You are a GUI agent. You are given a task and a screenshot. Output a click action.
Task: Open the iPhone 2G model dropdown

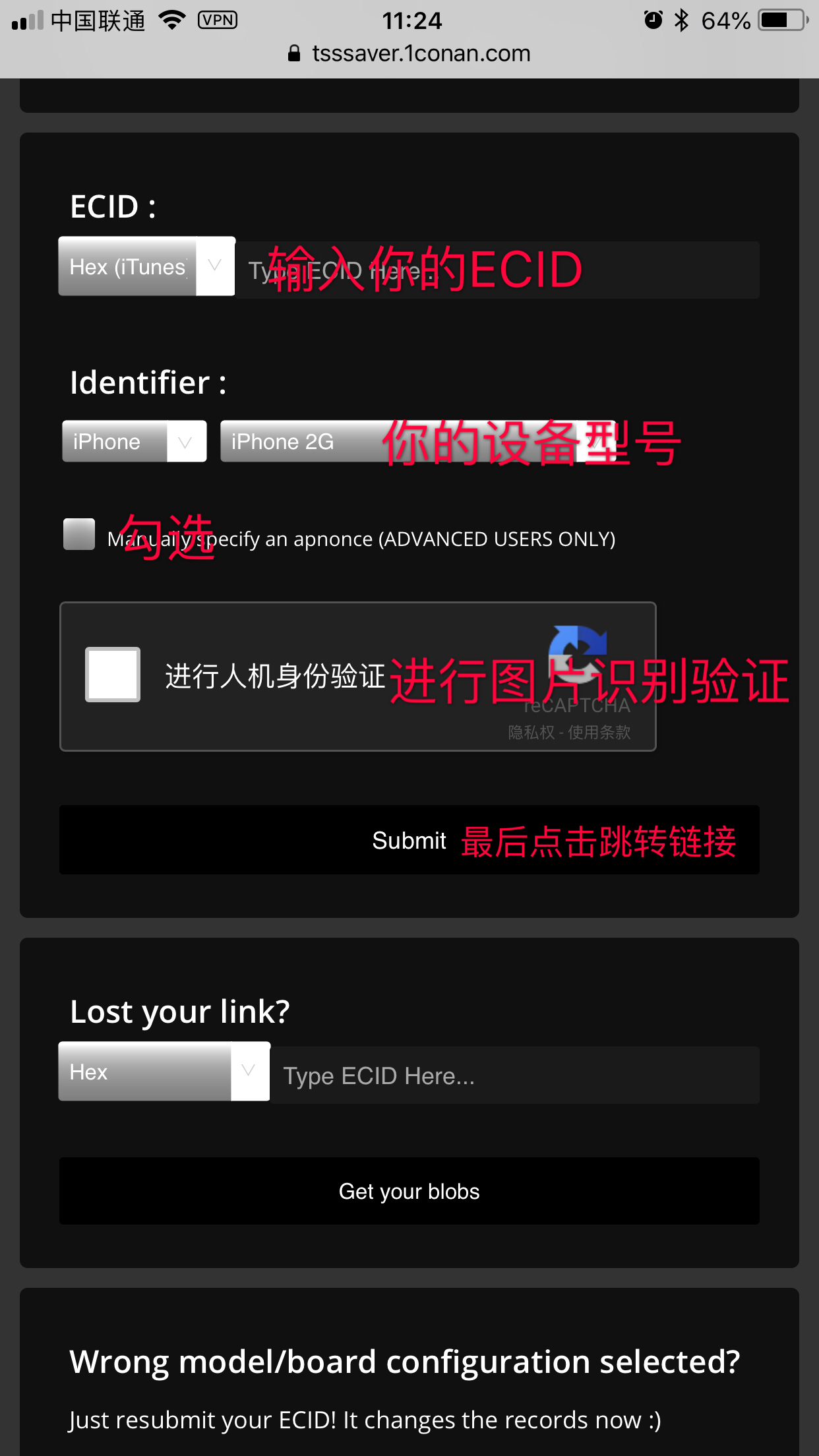point(418,441)
